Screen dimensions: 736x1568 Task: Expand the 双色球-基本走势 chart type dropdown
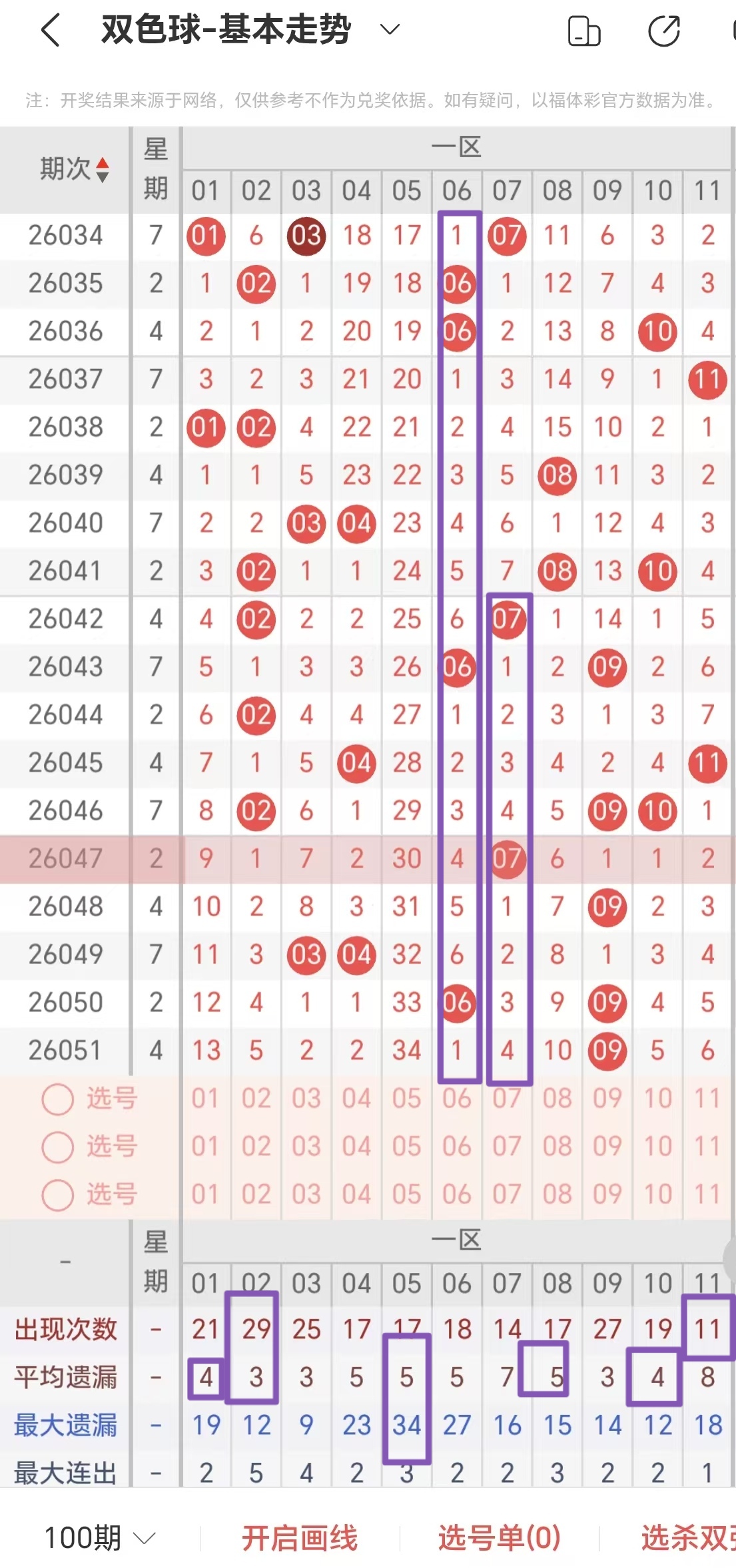[x=390, y=29]
